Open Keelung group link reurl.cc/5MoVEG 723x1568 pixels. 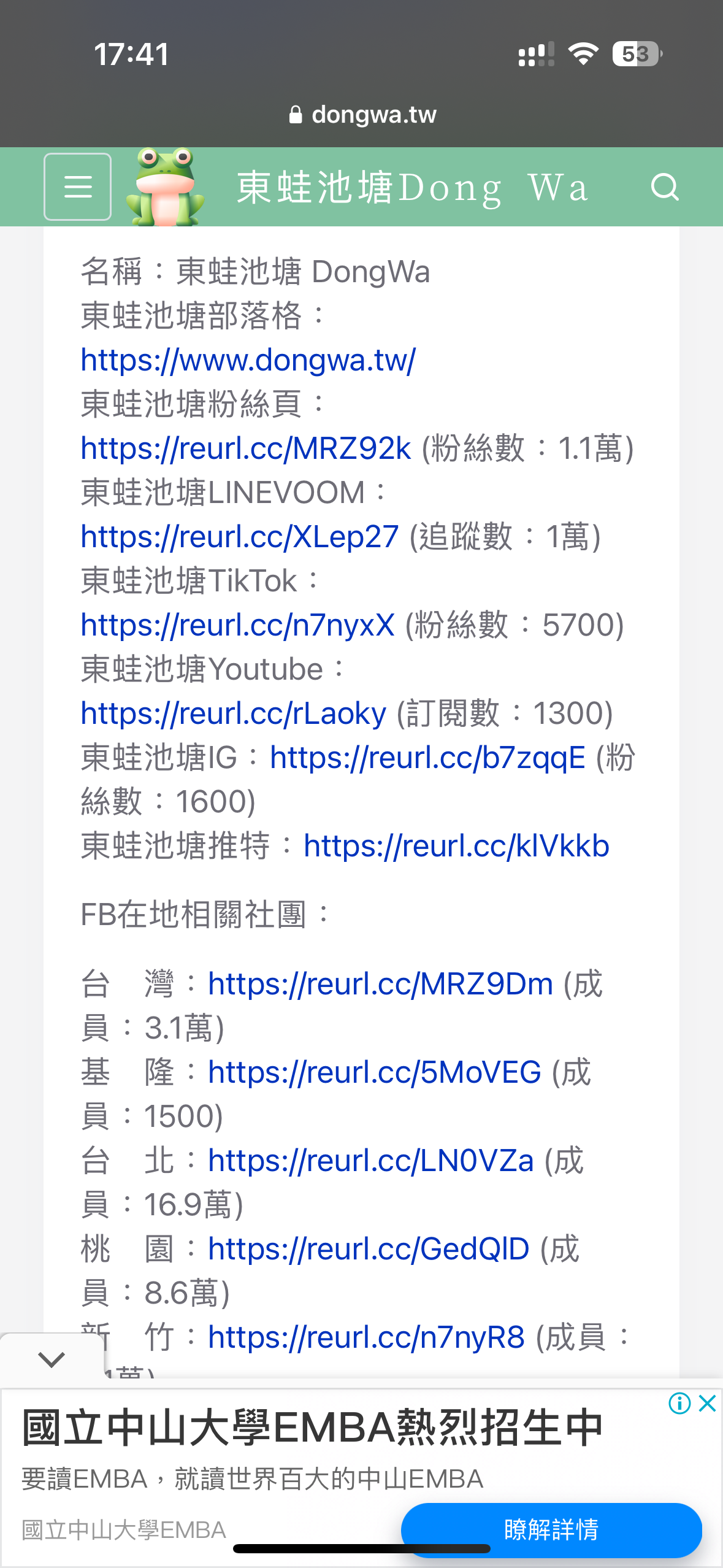375,1072
